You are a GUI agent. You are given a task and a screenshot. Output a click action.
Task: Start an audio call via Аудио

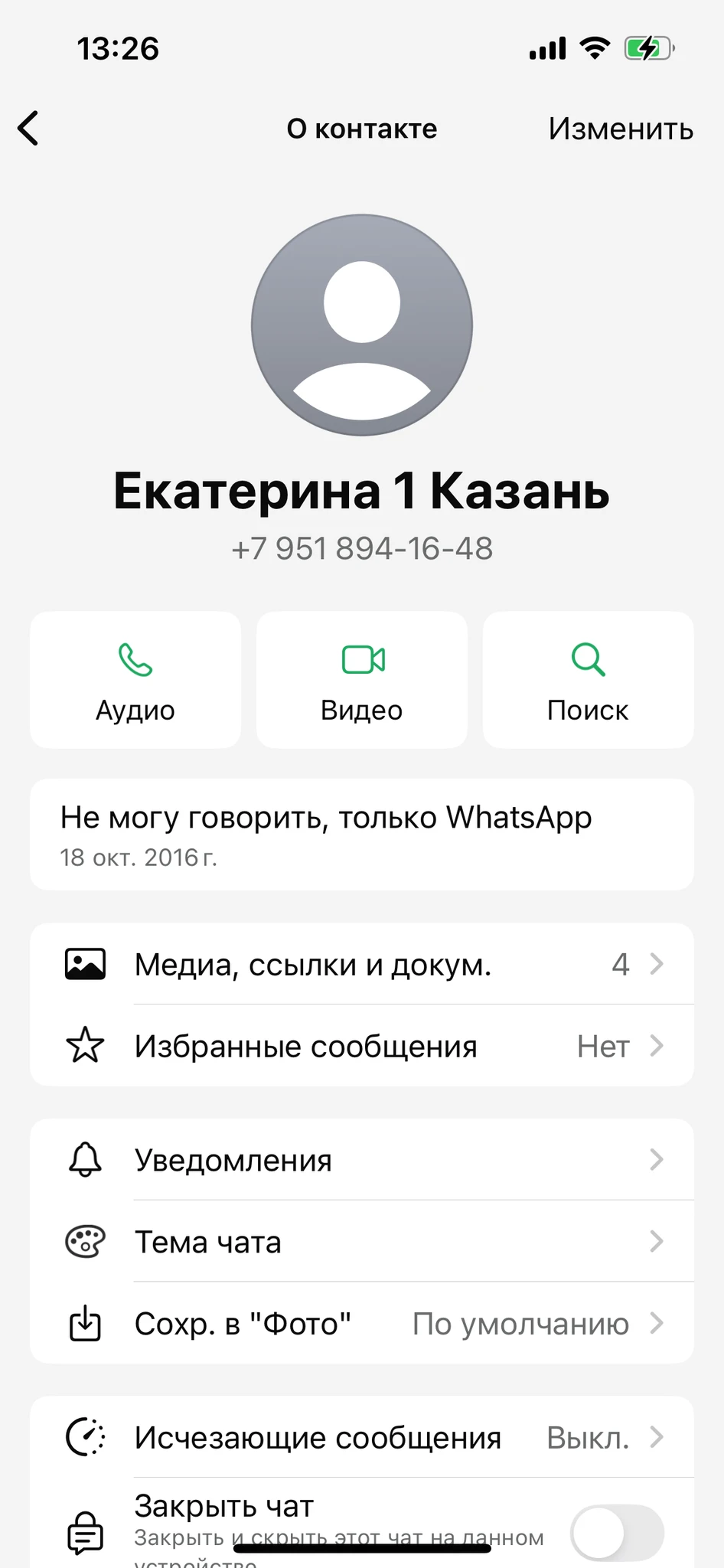(135, 679)
